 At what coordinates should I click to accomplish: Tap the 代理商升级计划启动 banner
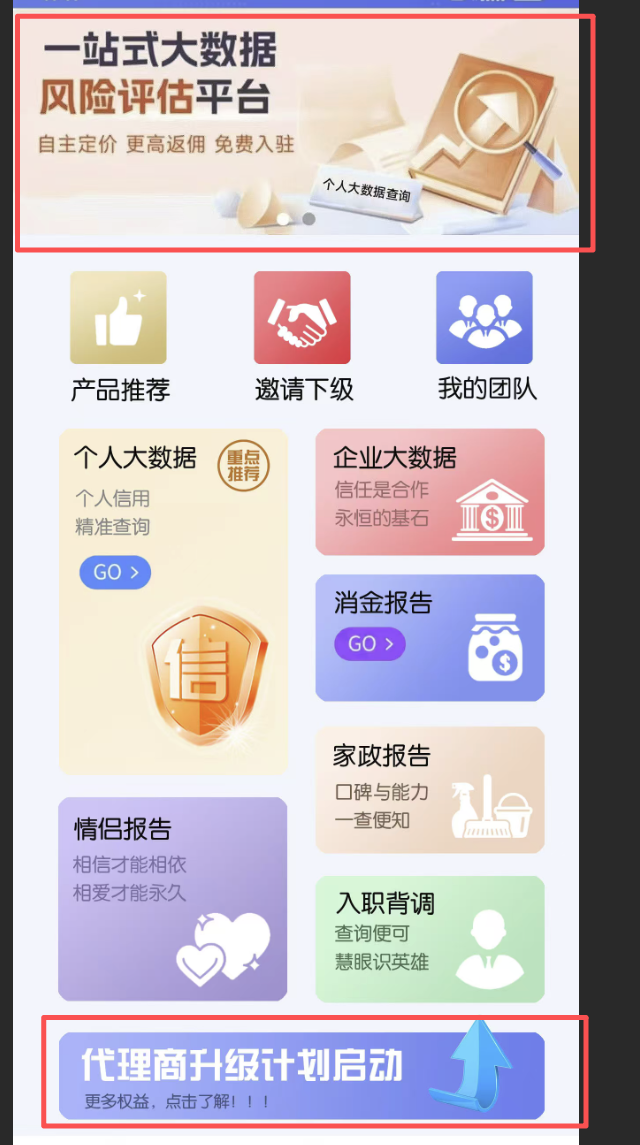(x=300, y=1075)
